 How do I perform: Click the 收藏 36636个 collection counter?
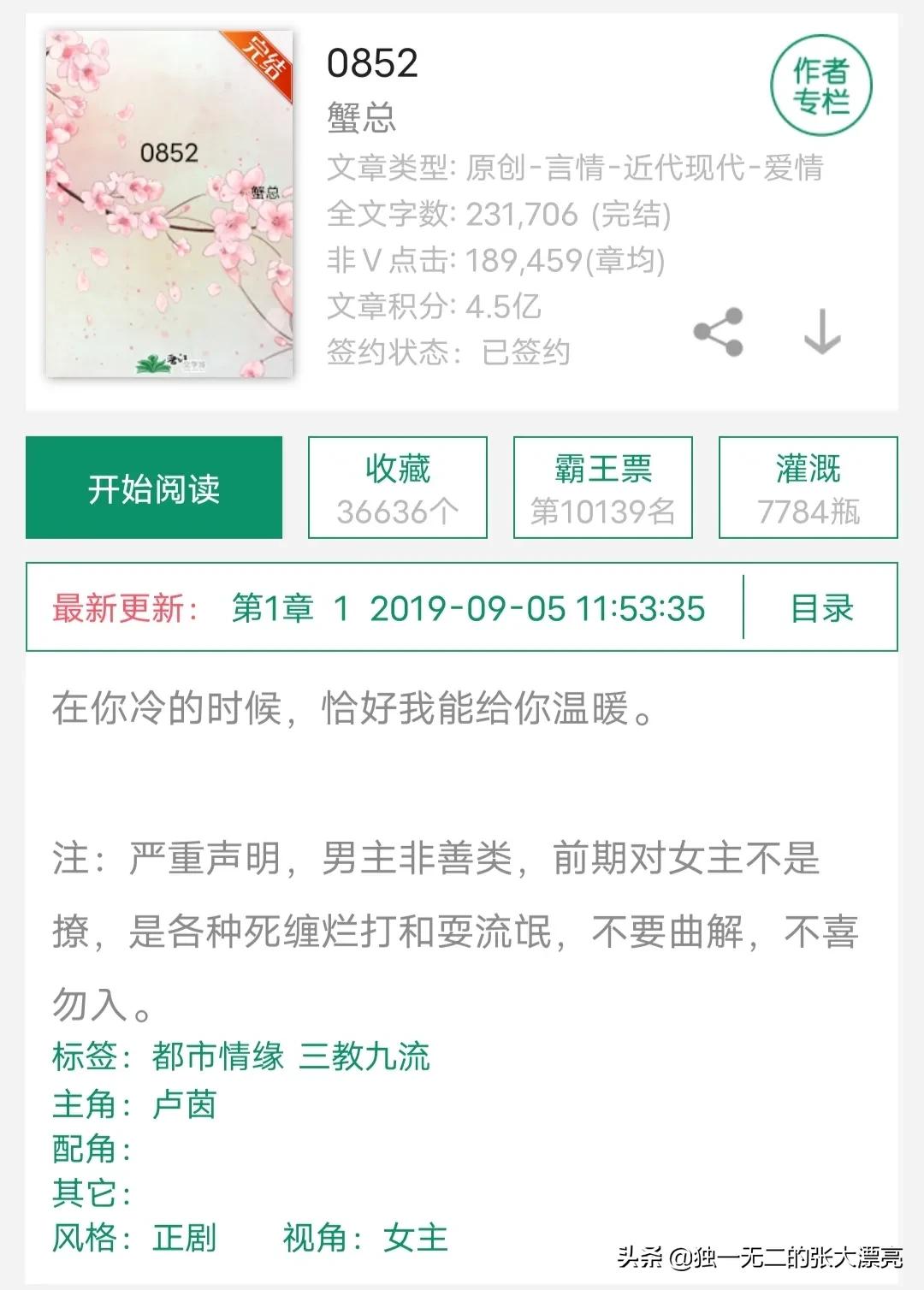coord(397,488)
